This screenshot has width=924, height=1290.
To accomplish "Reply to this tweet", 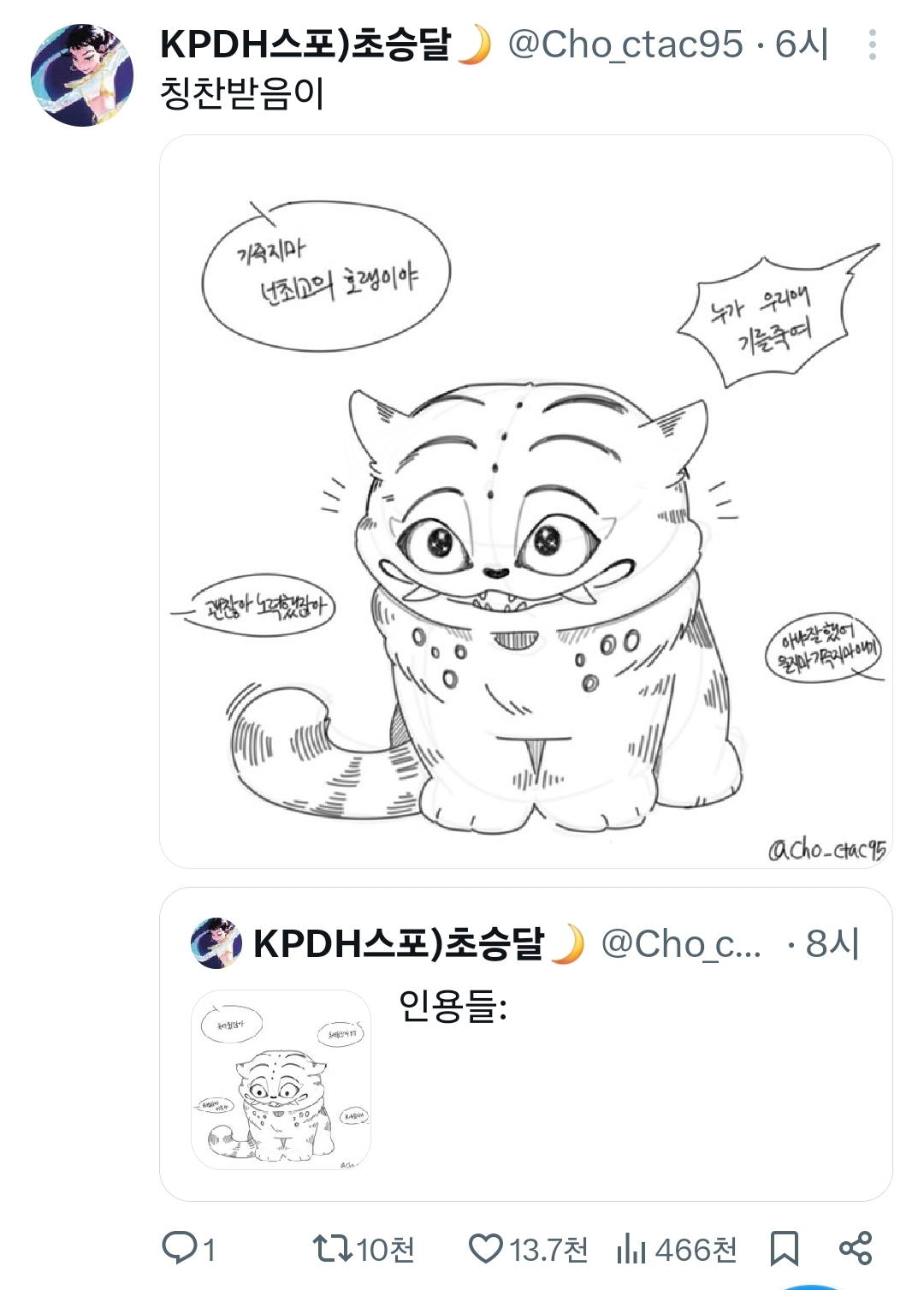I will pyautogui.click(x=180, y=1248).
